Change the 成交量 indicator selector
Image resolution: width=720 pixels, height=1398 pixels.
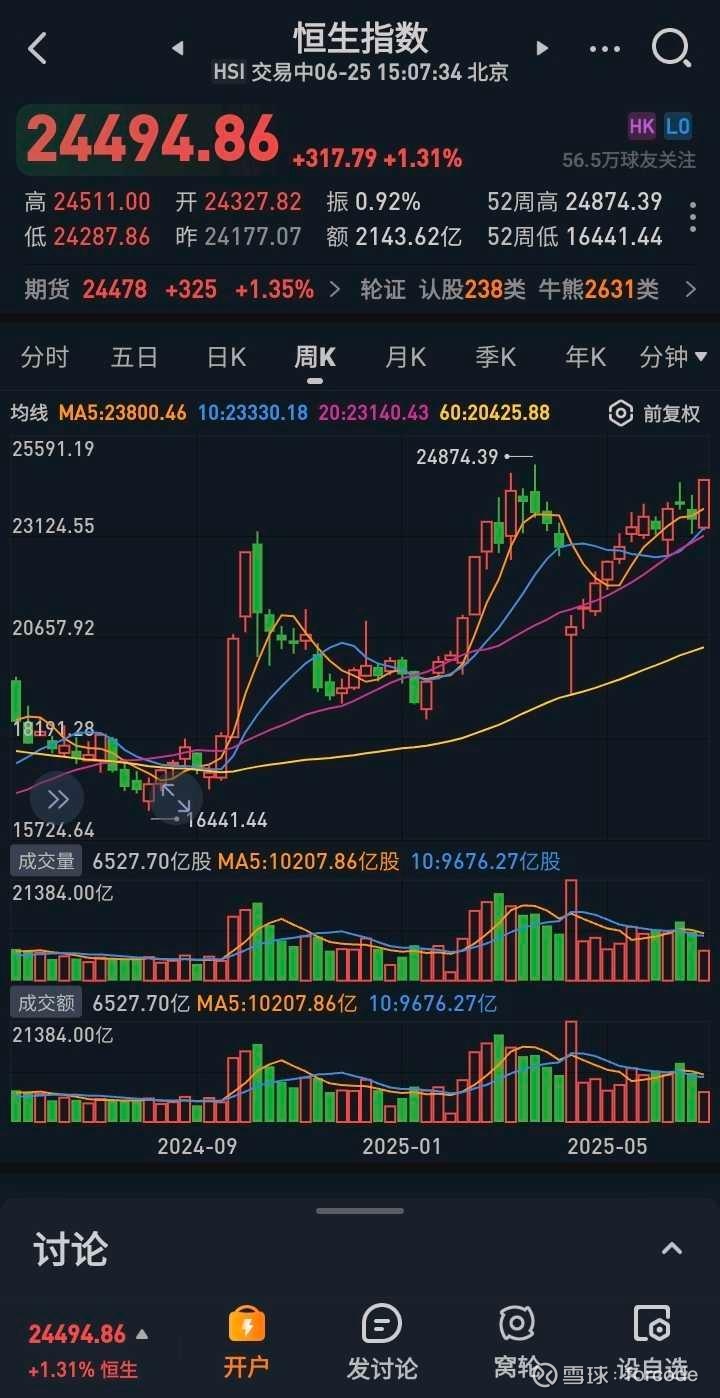point(46,861)
